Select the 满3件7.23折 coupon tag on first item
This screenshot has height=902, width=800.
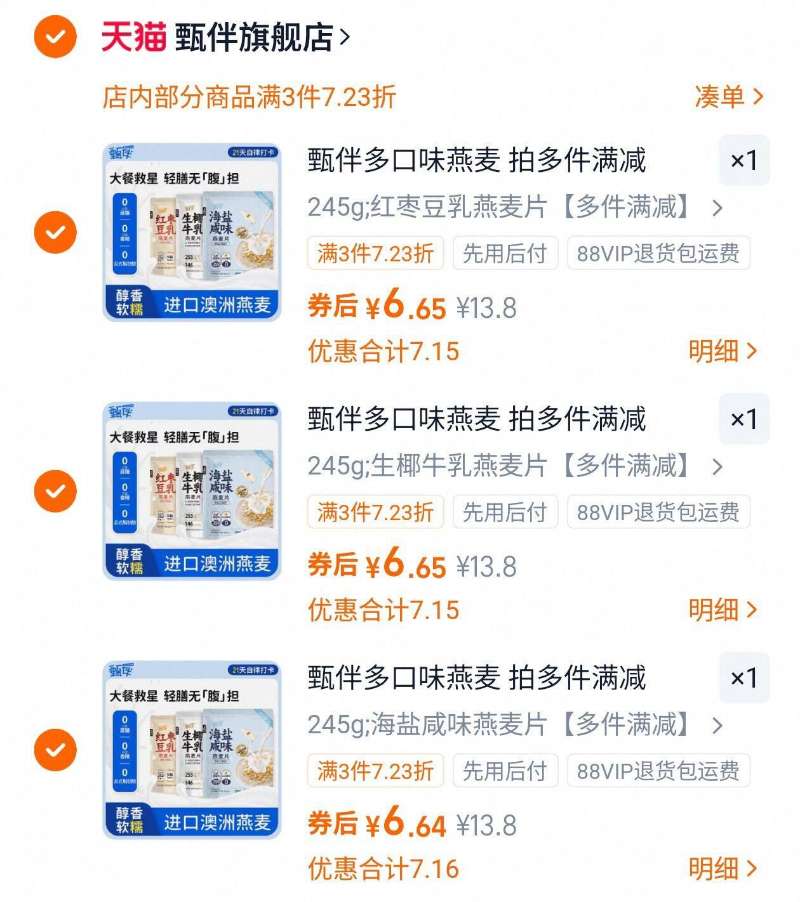374,254
